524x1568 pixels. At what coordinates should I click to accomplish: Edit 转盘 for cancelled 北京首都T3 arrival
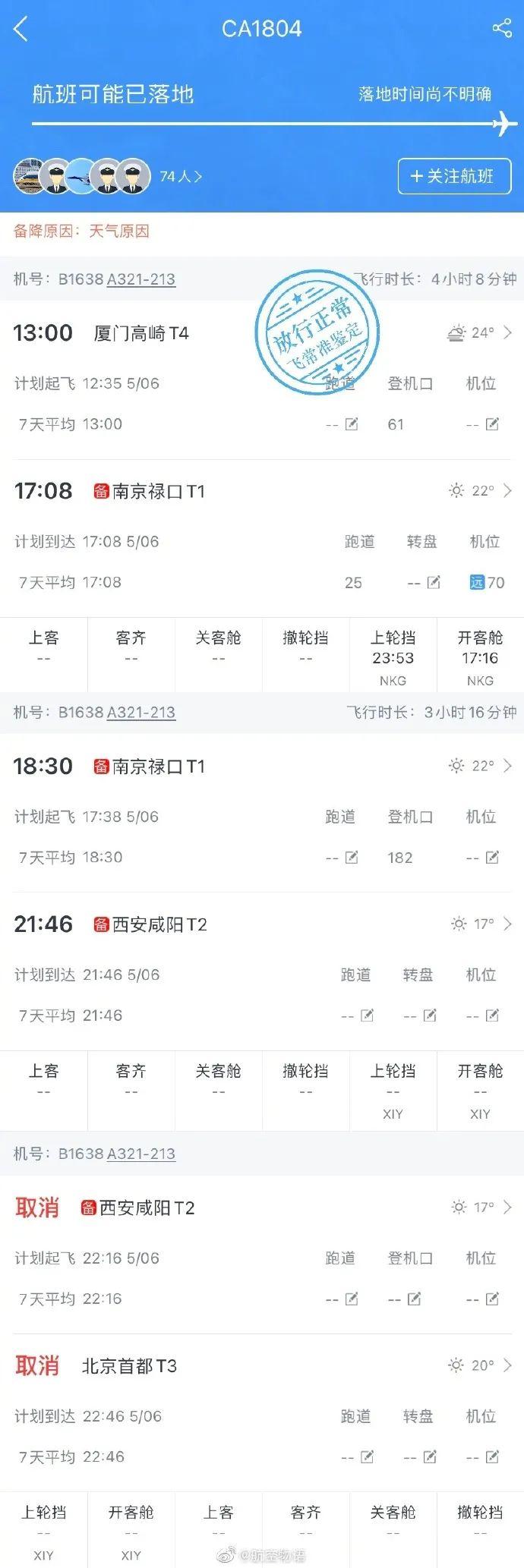(x=430, y=1457)
